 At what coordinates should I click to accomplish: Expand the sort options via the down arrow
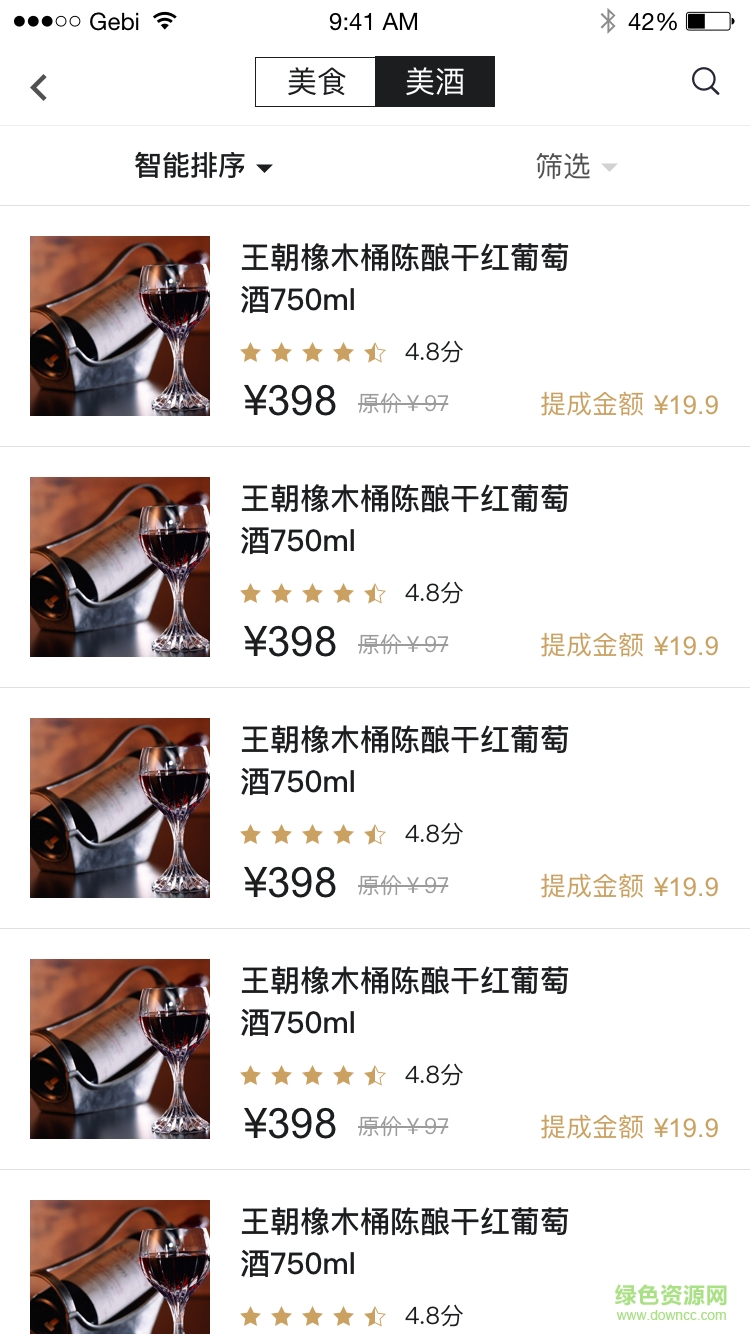[264, 169]
